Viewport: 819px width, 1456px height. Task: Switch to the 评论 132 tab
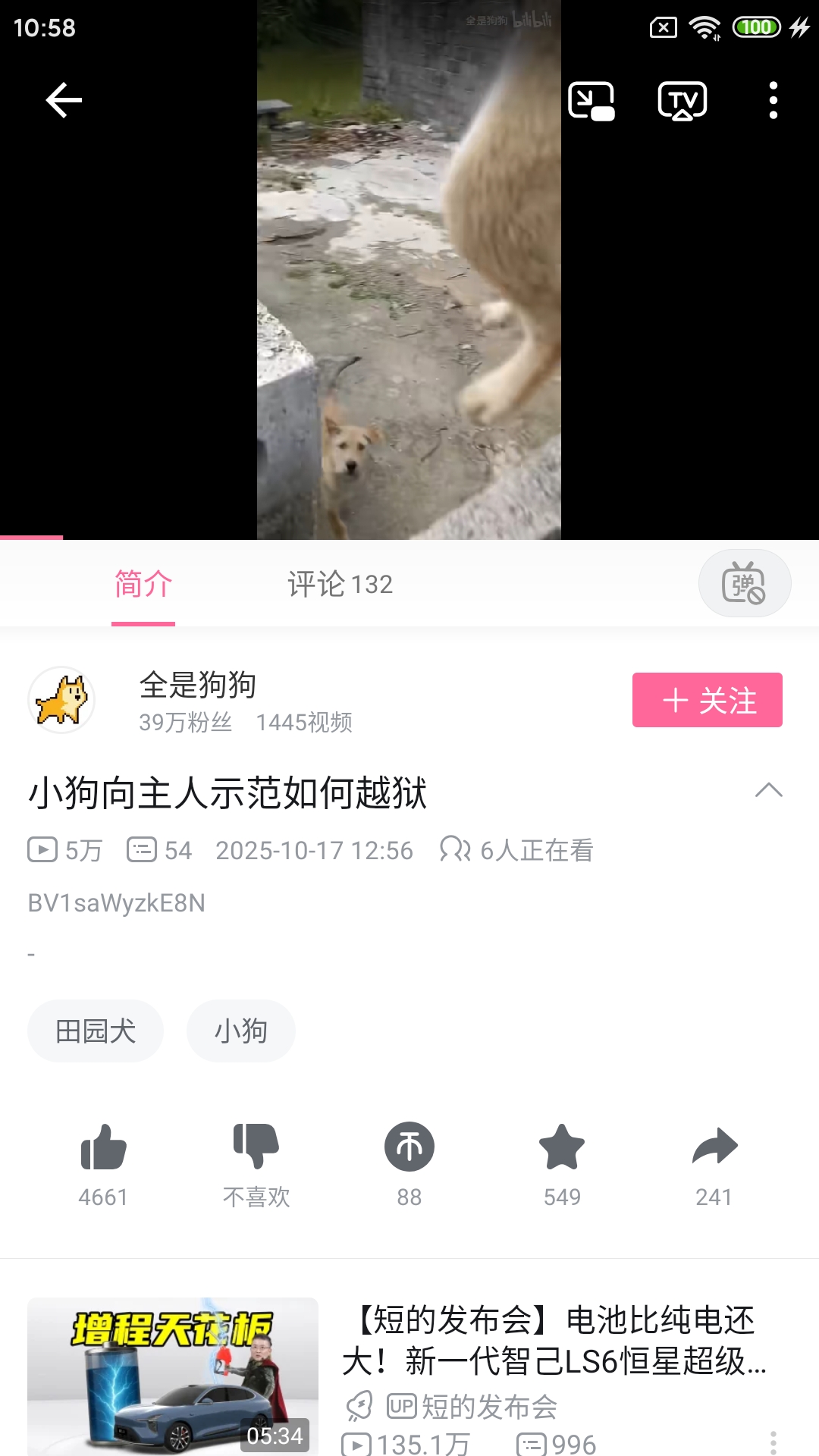point(340,585)
